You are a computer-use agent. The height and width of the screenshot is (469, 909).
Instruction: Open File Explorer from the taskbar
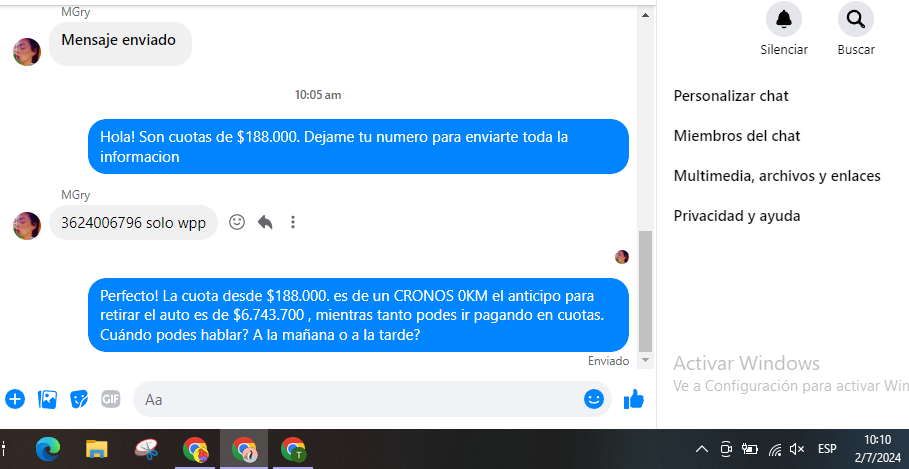click(96, 449)
